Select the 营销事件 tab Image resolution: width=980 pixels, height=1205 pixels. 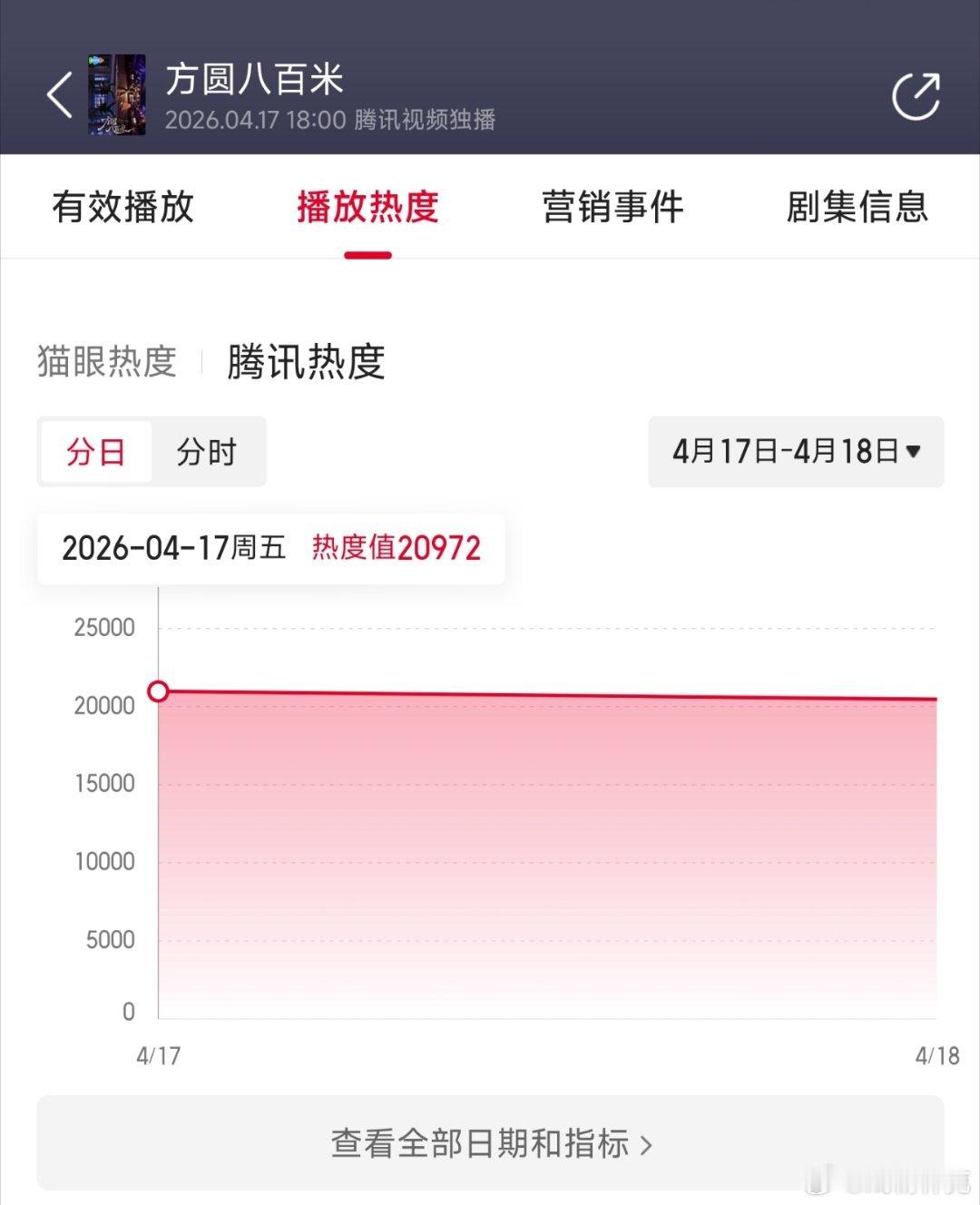click(x=613, y=207)
